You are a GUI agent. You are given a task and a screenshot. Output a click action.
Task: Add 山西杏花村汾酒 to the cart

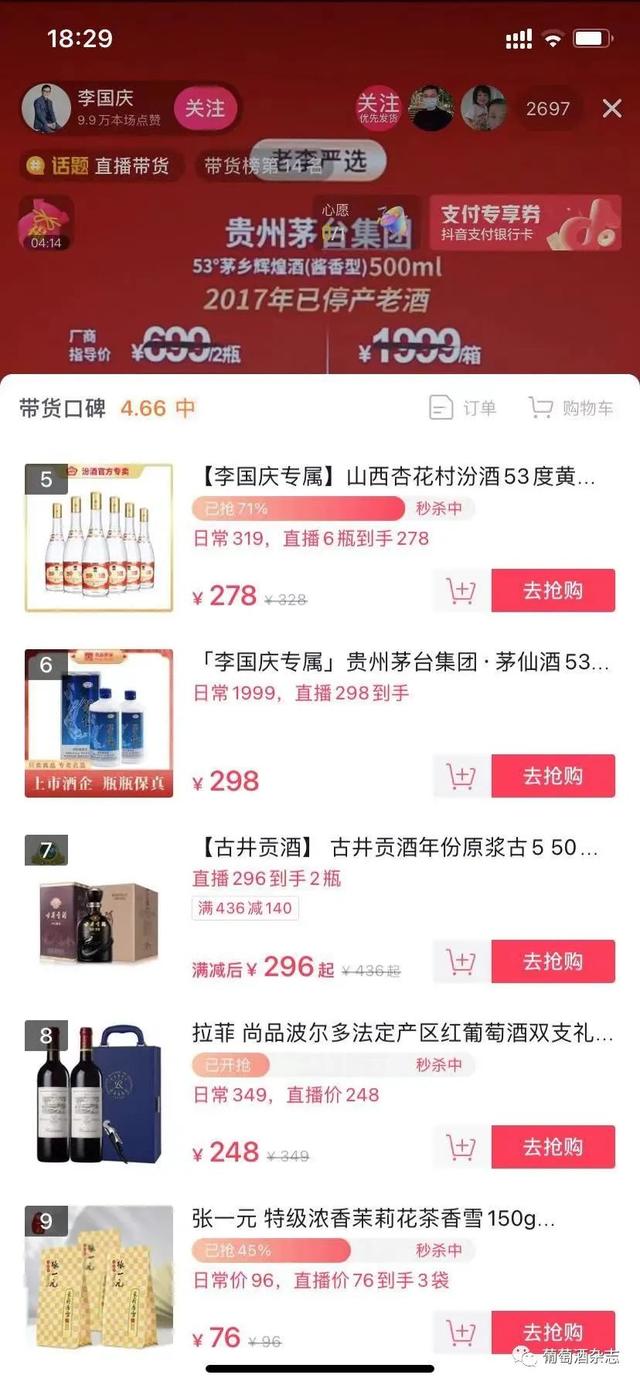coord(461,591)
